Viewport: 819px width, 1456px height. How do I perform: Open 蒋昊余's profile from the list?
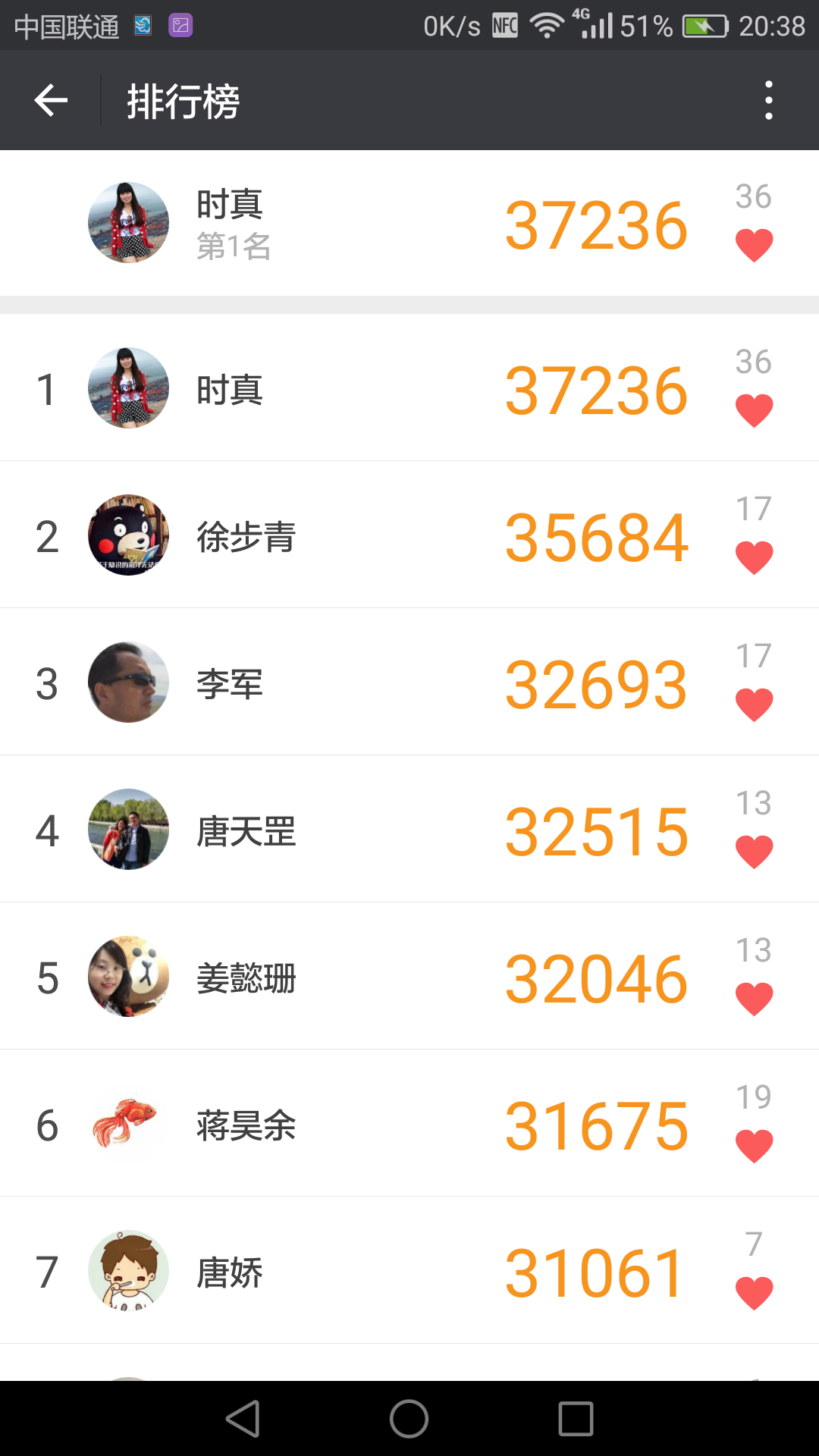[x=409, y=1123]
